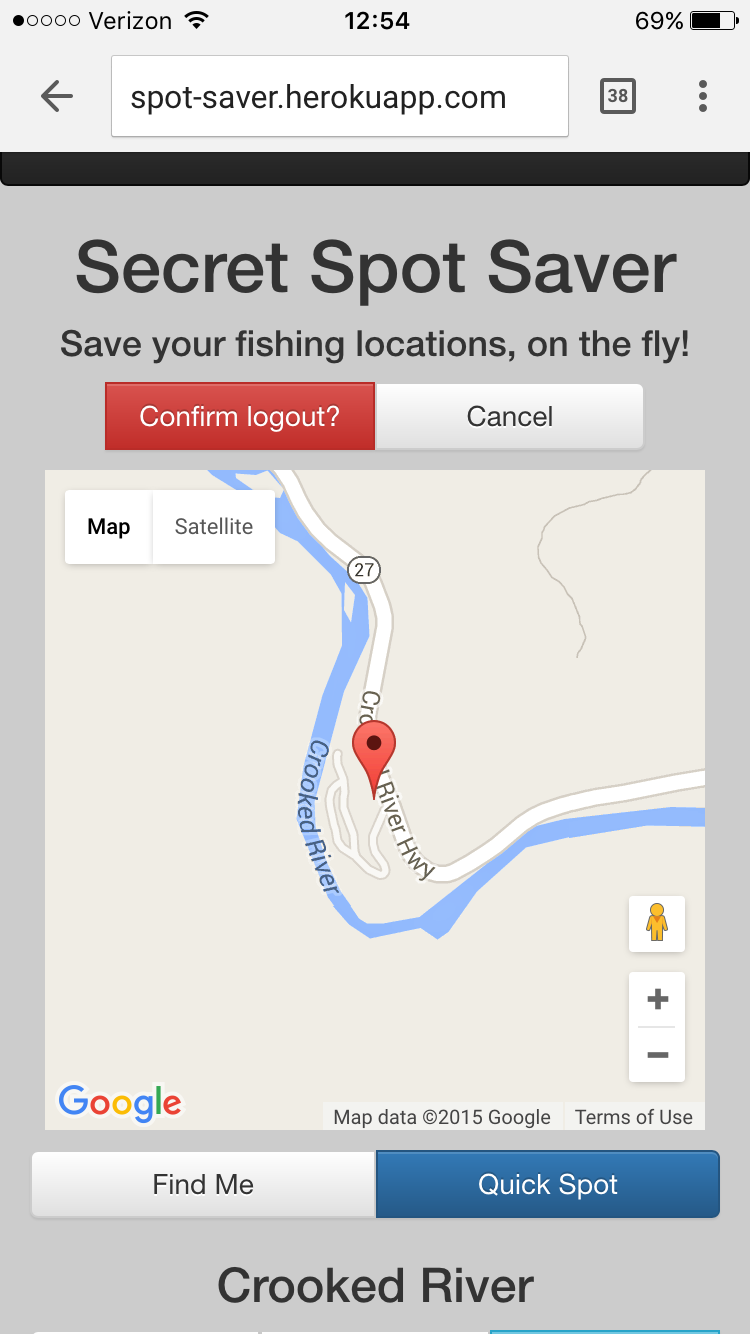Save a Quick Spot
This screenshot has height=1334, width=750.
[x=548, y=1185]
